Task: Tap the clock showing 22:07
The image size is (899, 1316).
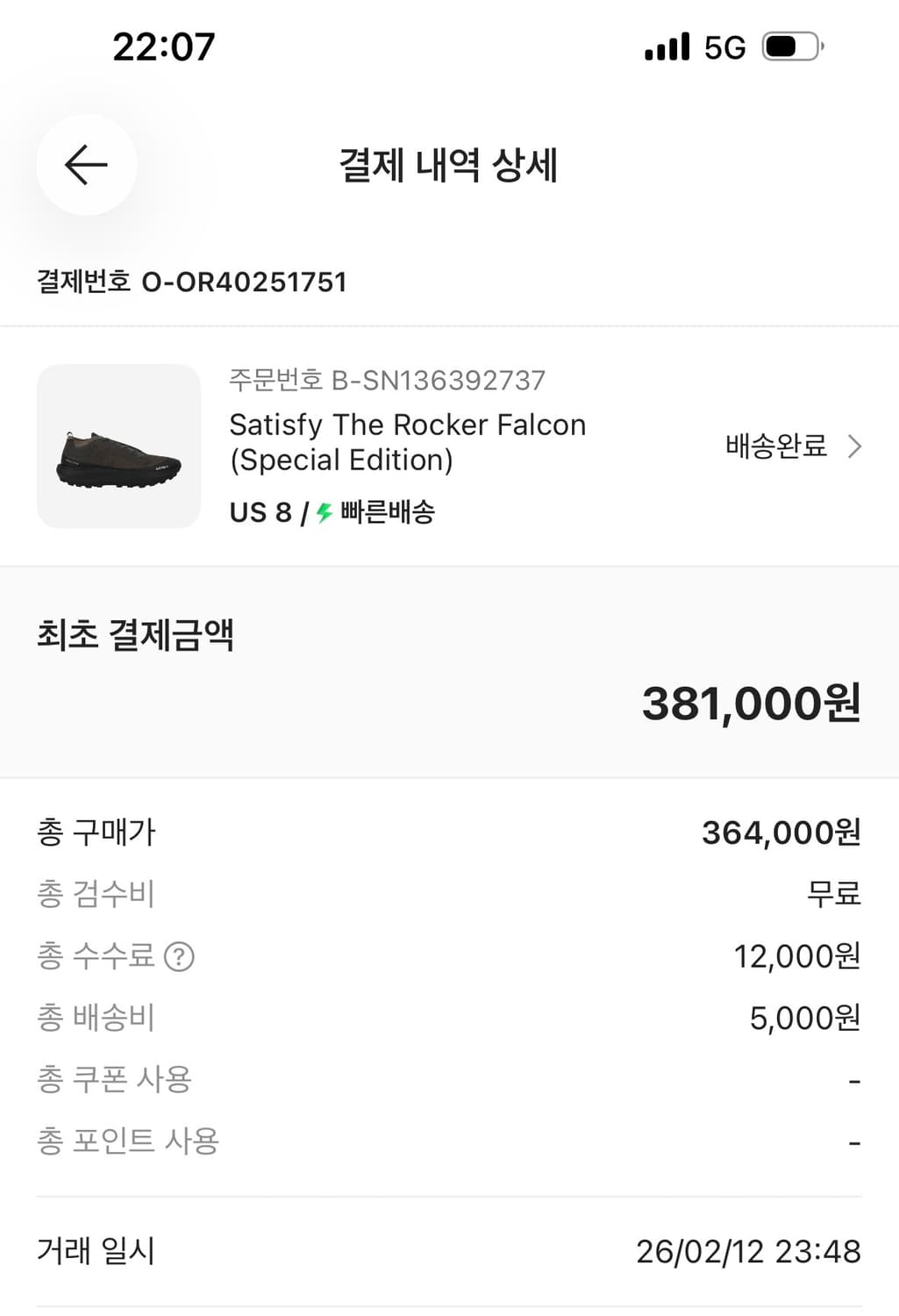Action: click(x=162, y=48)
